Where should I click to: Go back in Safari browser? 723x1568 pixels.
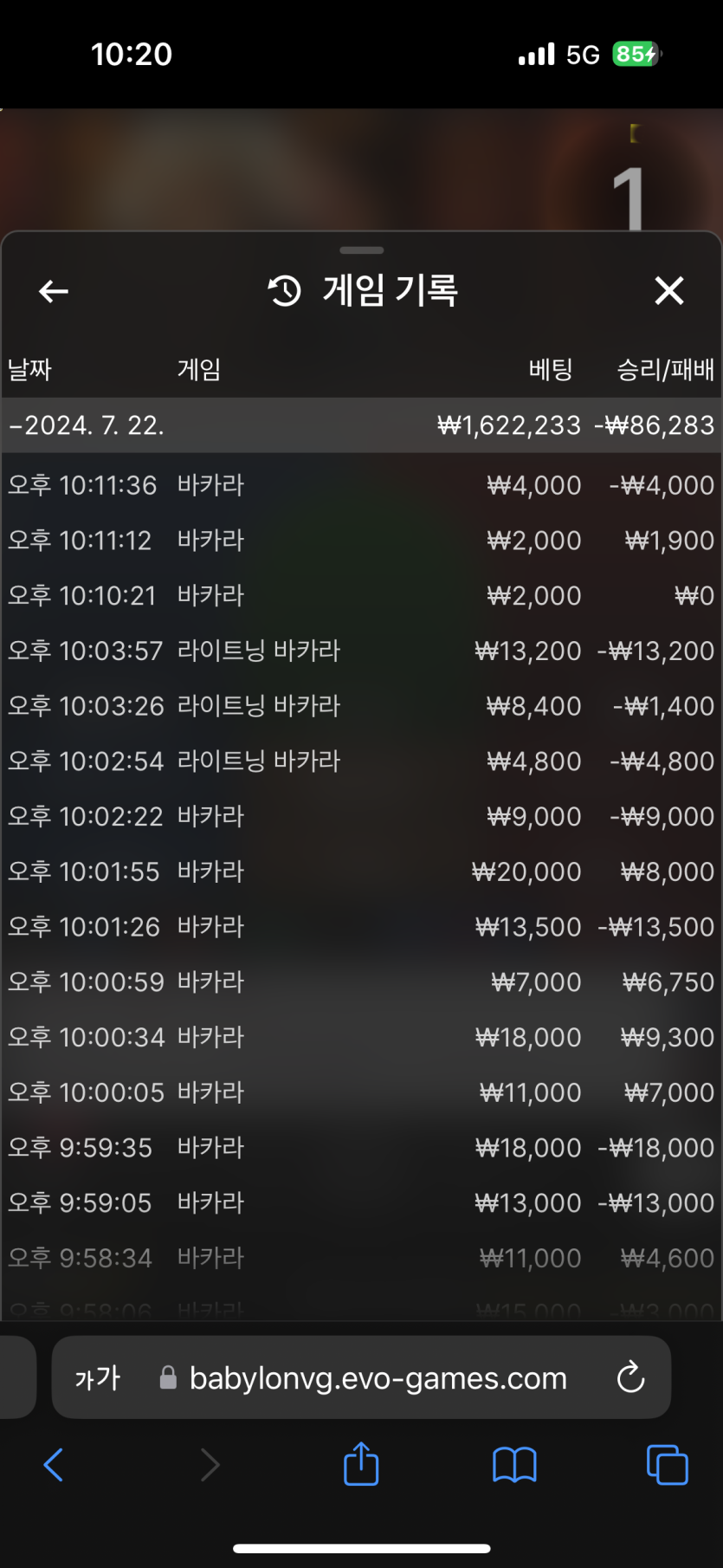tap(54, 1465)
